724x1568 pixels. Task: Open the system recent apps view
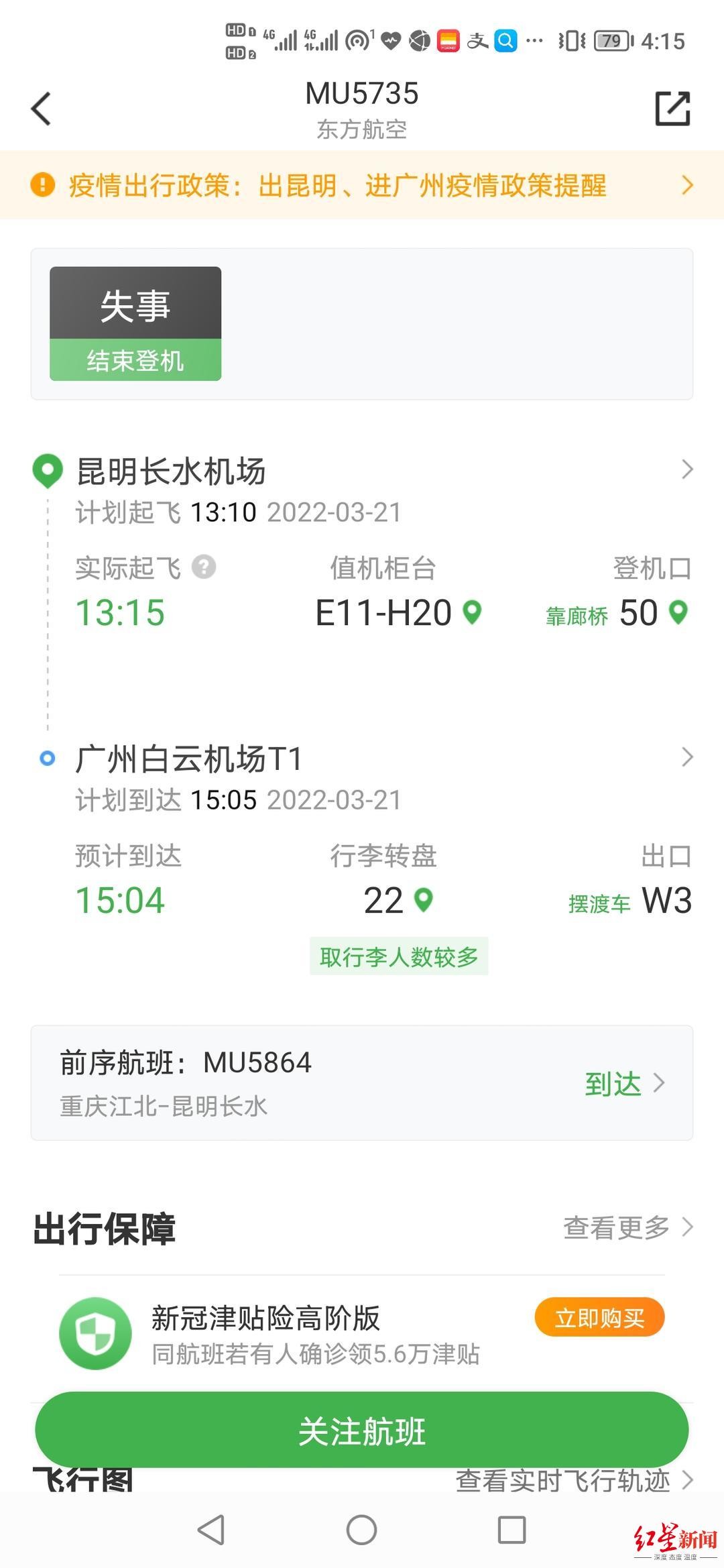click(x=511, y=1530)
